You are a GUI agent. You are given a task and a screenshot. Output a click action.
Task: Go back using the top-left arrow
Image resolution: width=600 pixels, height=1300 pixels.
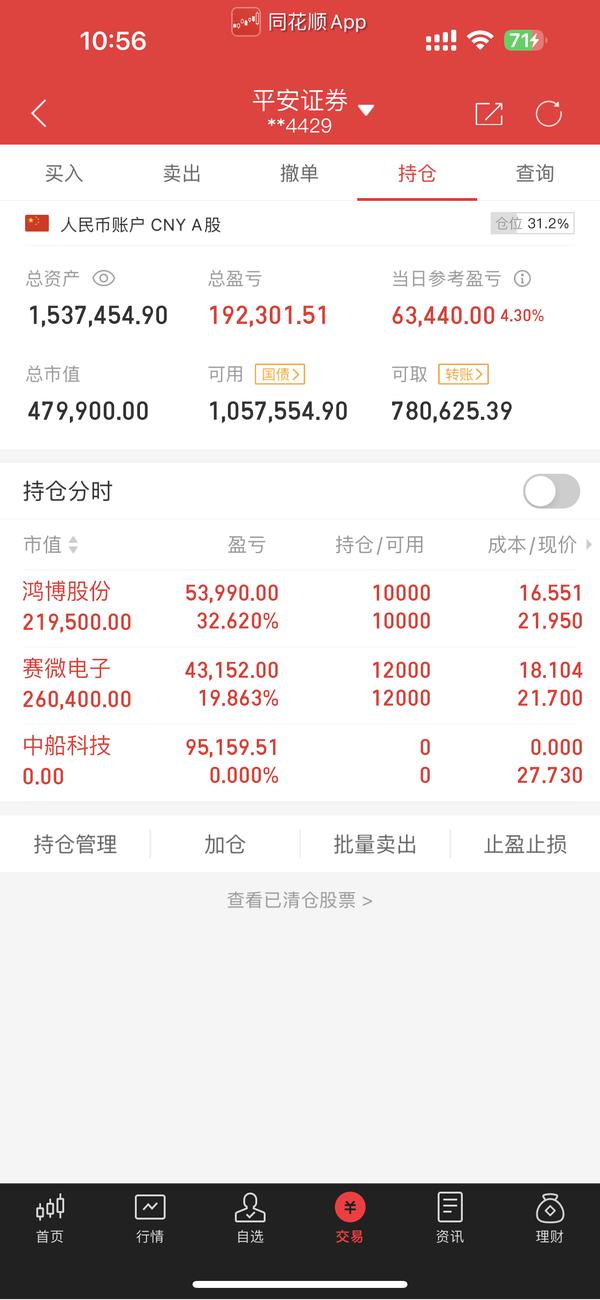39,113
